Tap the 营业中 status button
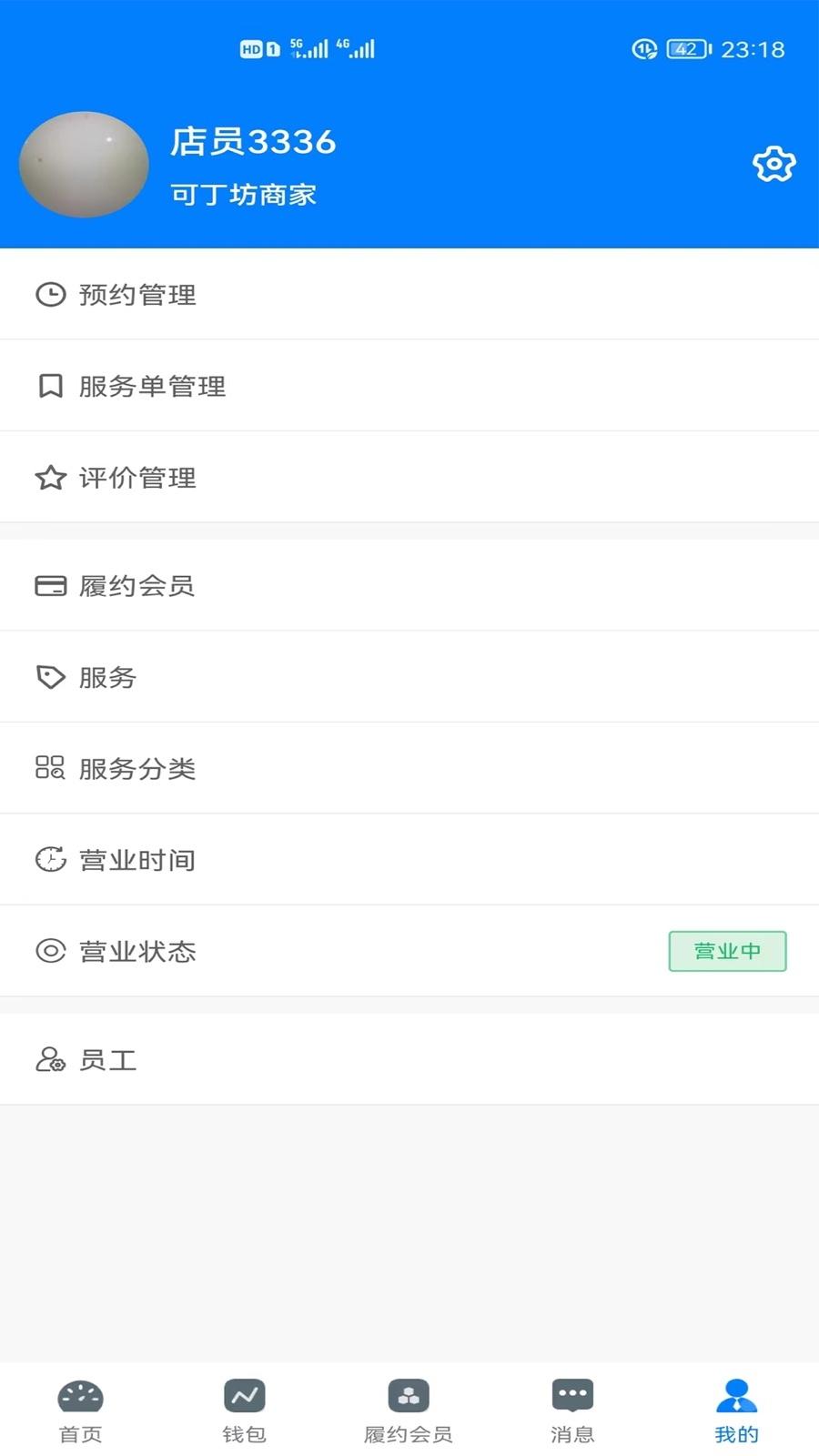Viewport: 819px width, 1456px height. [x=727, y=951]
